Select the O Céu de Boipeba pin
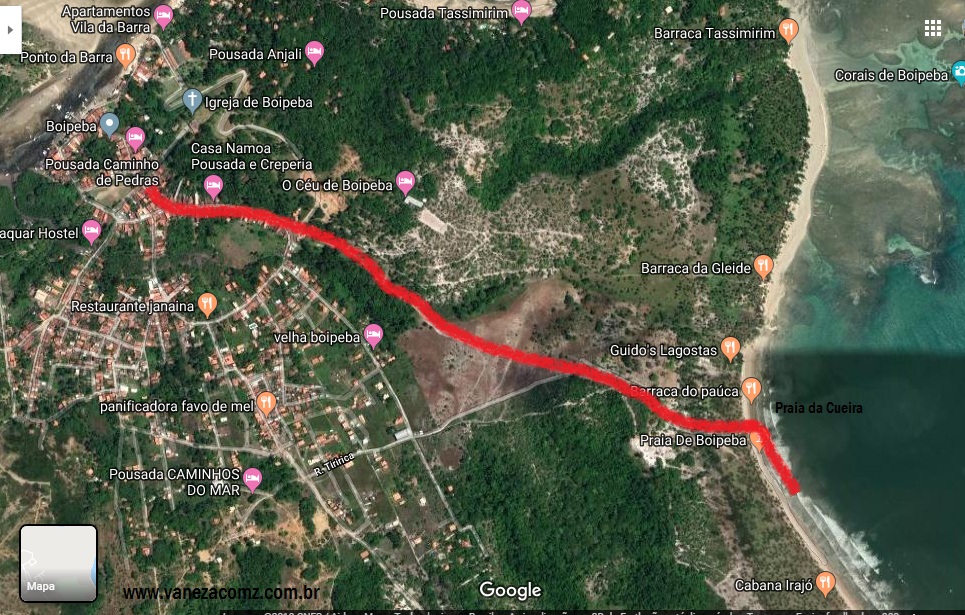This screenshot has height=615, width=965. click(405, 182)
